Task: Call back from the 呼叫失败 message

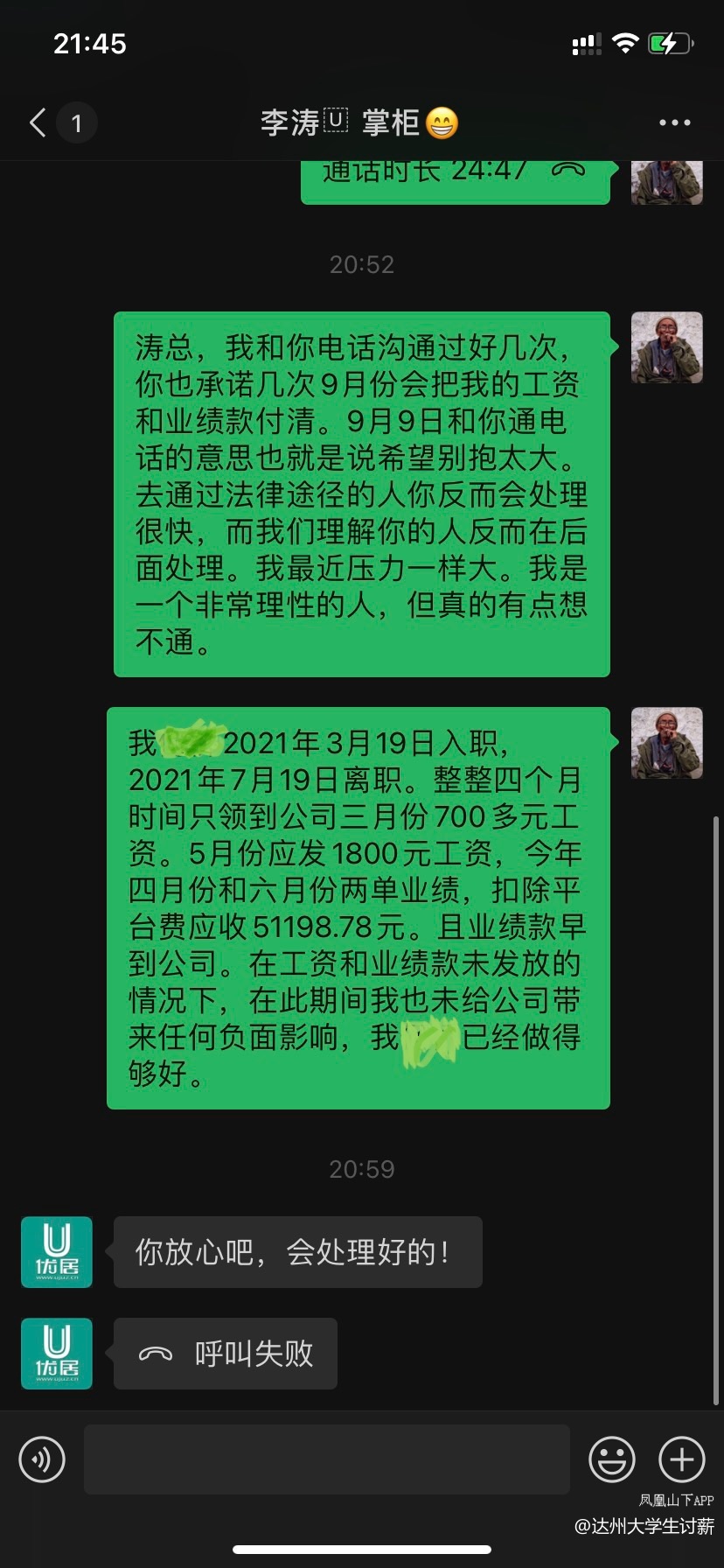Action: [x=226, y=1354]
